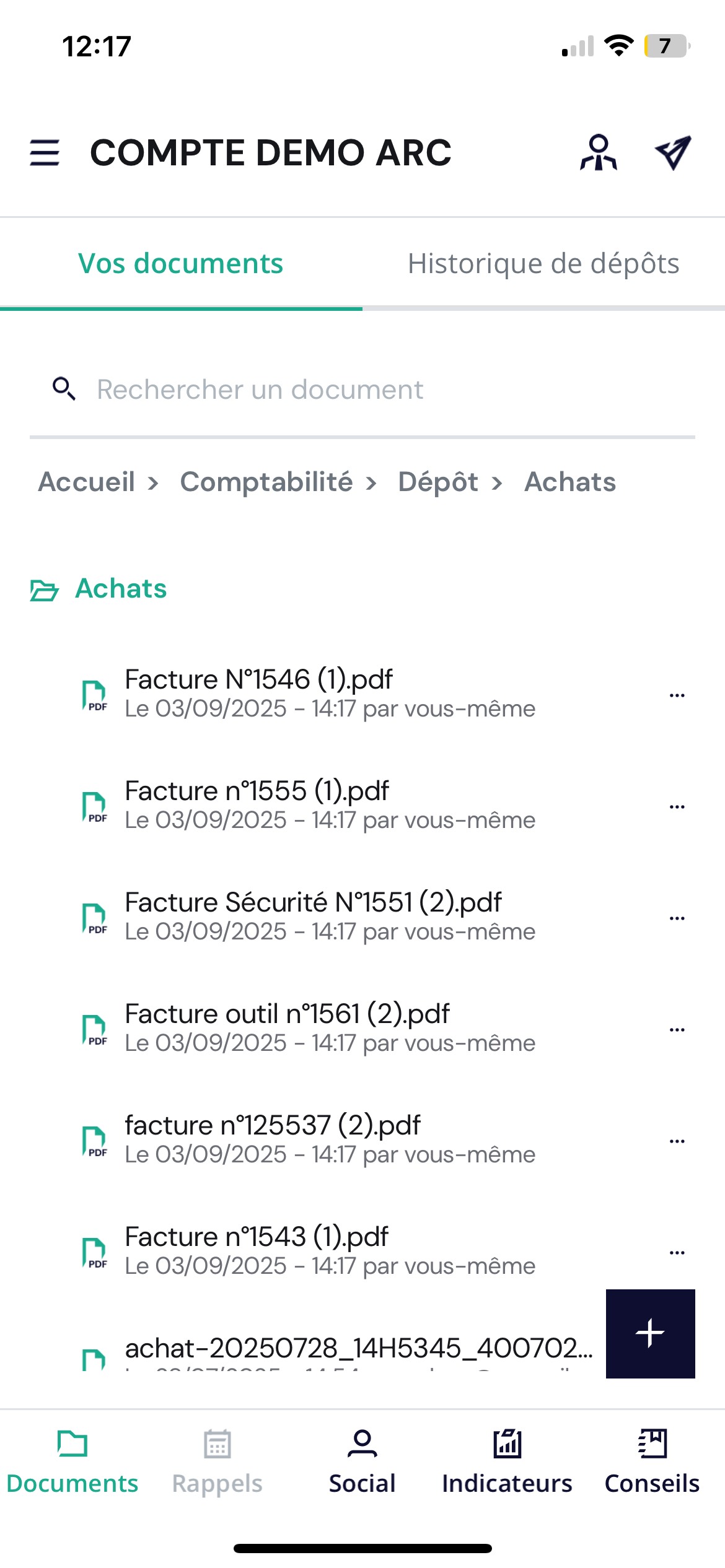The width and height of the screenshot is (725, 1568).
Task: Tap the paper plane send icon
Action: (673, 152)
